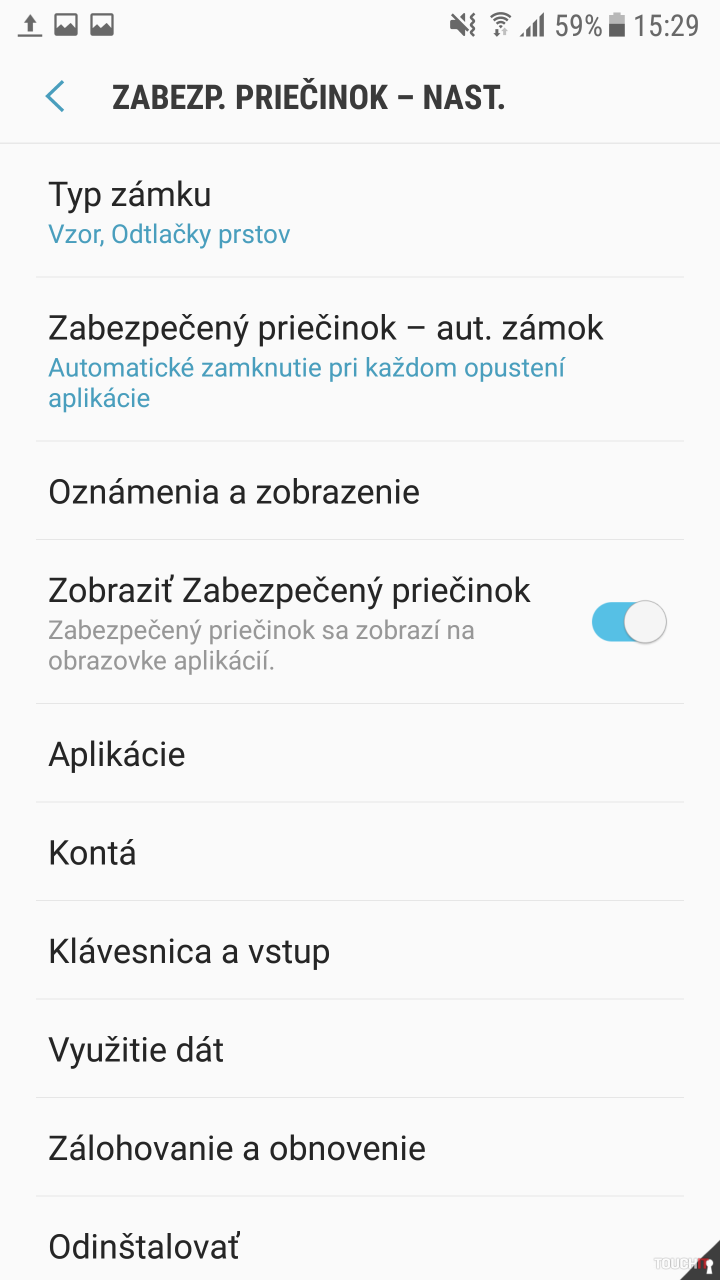Toggle Zobraziť Zabezpečený priečinok switch off

pos(628,622)
